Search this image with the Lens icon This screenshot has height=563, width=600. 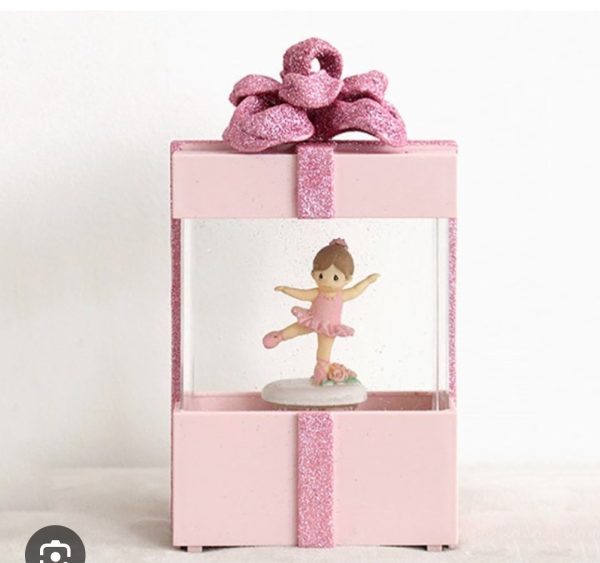[54, 547]
